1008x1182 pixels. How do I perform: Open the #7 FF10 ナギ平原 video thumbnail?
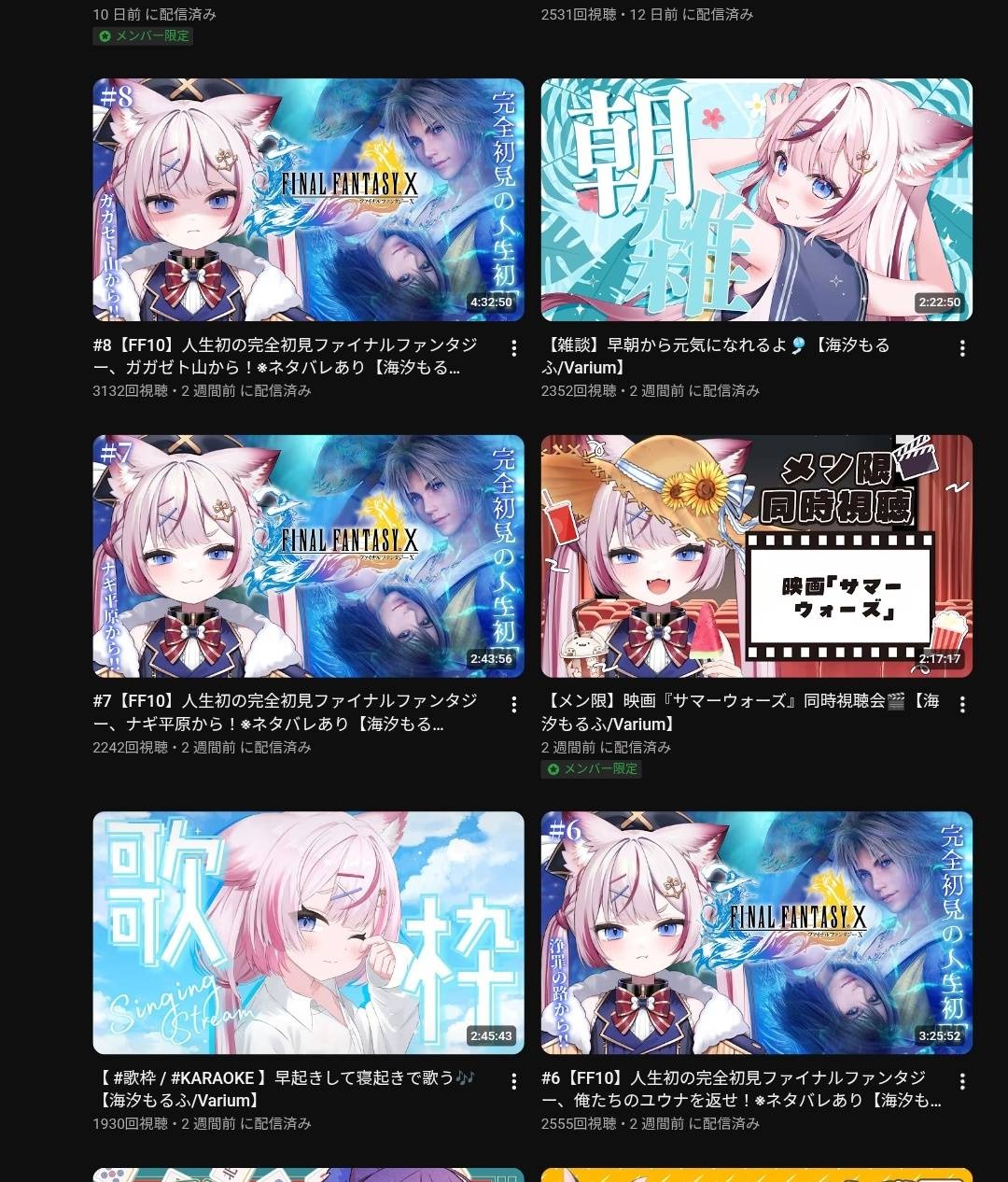click(308, 556)
